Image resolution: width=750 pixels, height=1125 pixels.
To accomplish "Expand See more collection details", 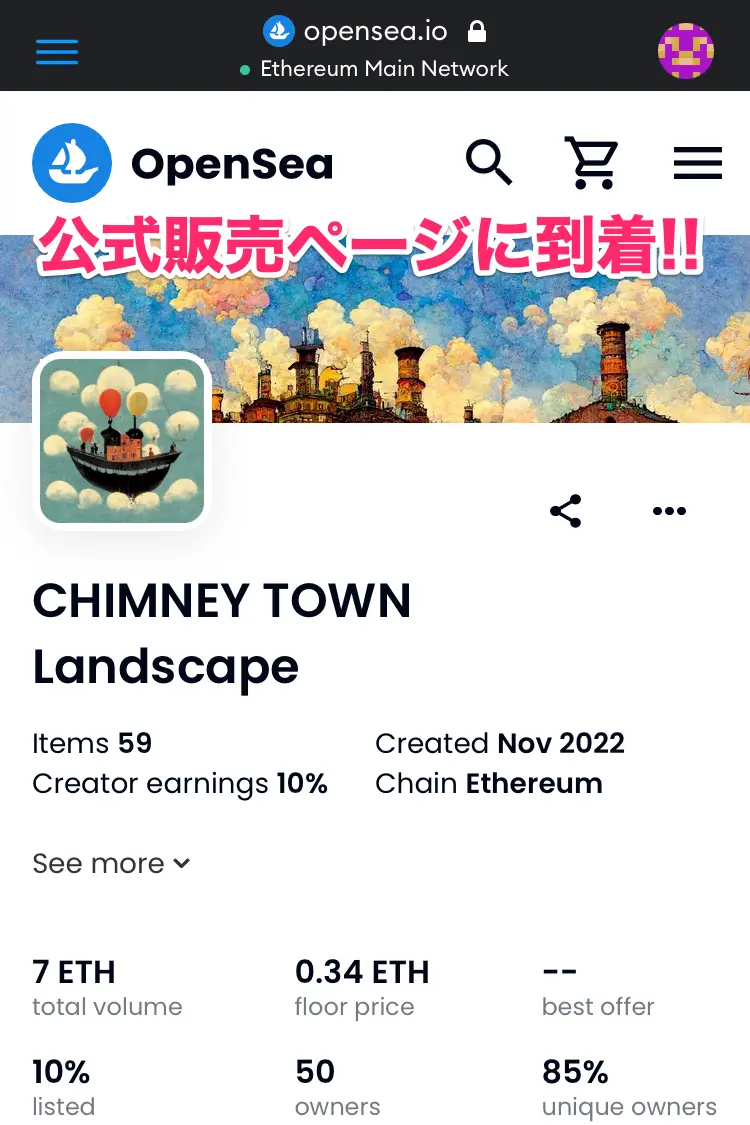I will (x=111, y=863).
